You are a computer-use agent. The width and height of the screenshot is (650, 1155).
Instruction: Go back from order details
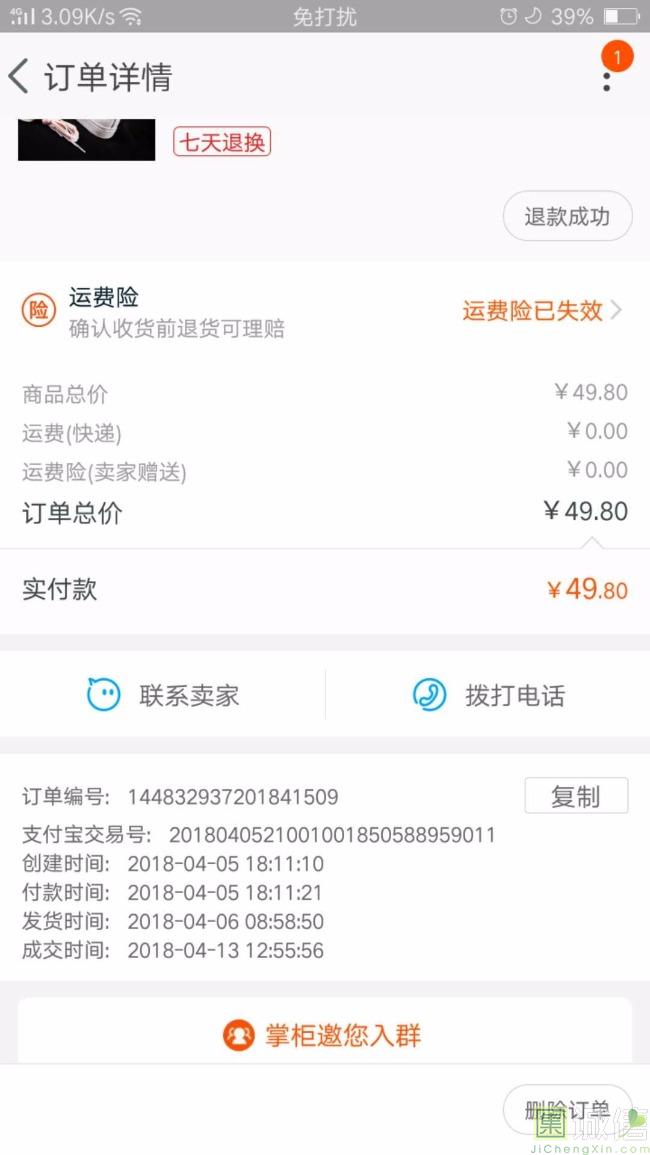tap(19, 77)
